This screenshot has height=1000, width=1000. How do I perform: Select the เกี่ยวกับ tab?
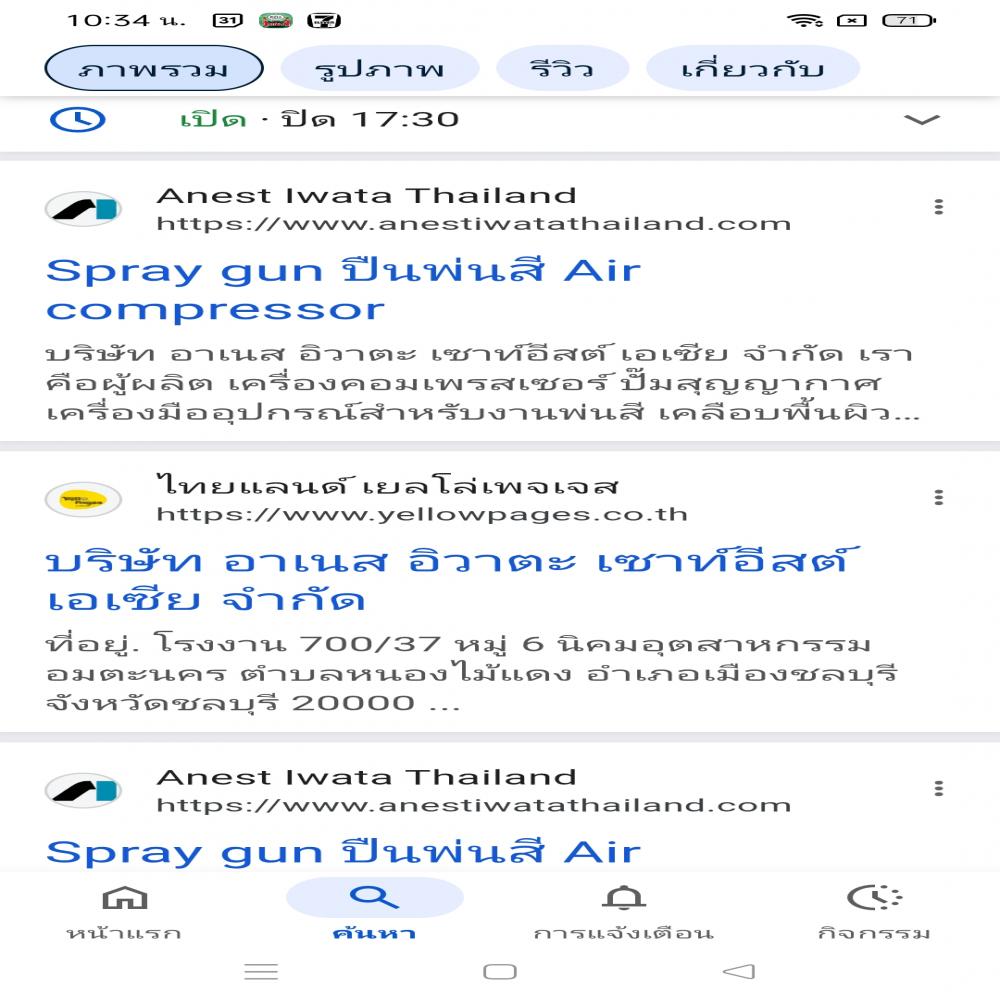pyautogui.click(x=752, y=70)
